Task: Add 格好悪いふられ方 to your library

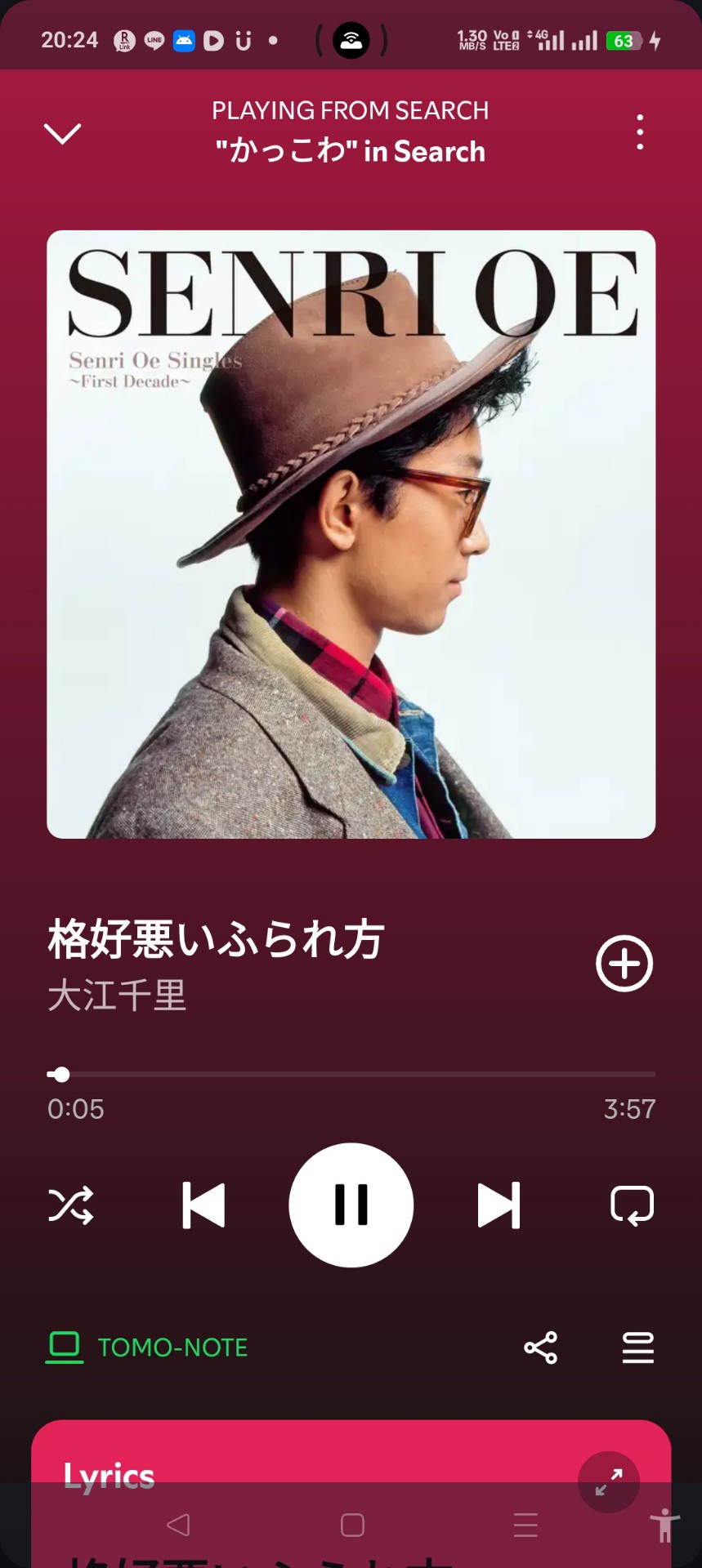Action: (624, 964)
